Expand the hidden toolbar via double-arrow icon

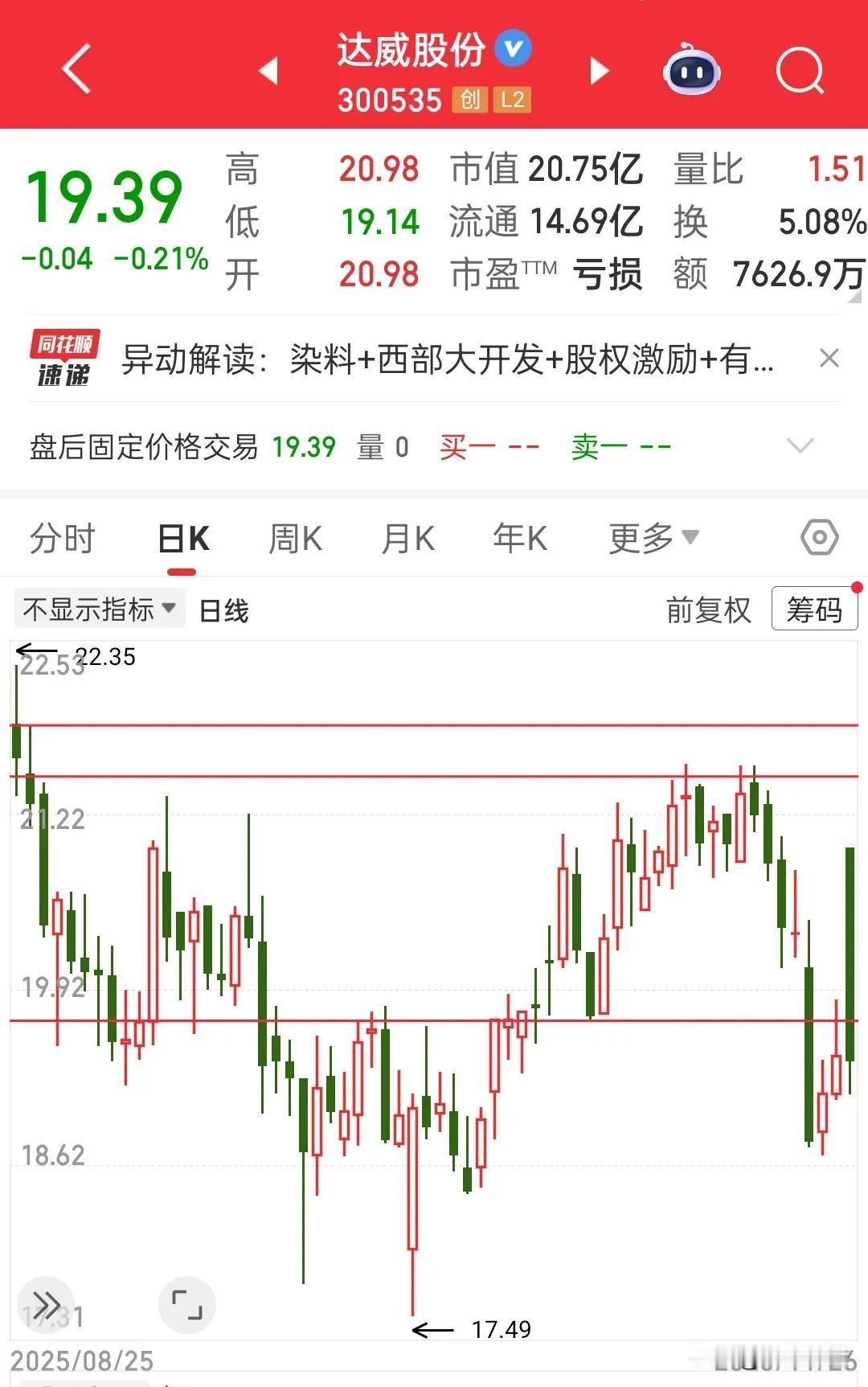[46, 1305]
